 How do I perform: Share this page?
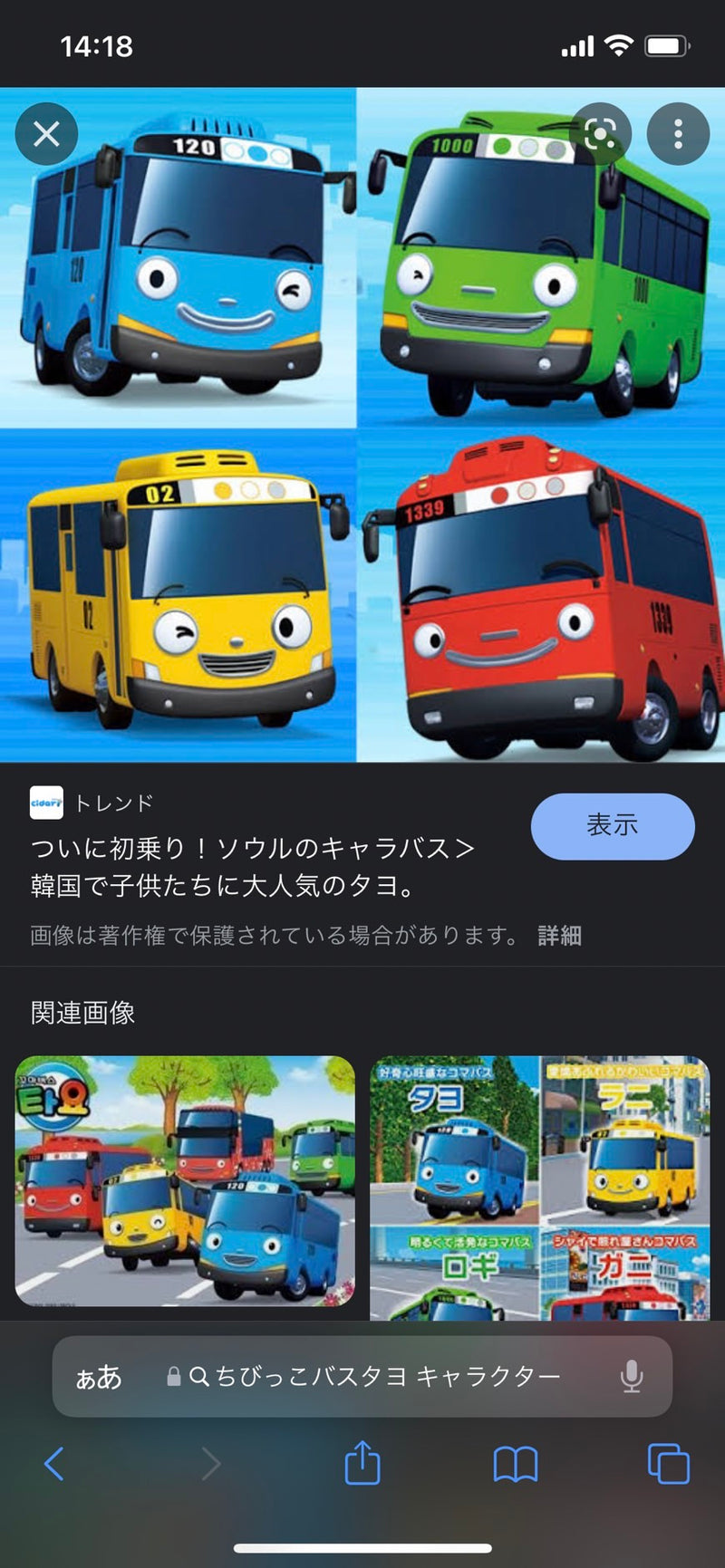click(362, 1463)
